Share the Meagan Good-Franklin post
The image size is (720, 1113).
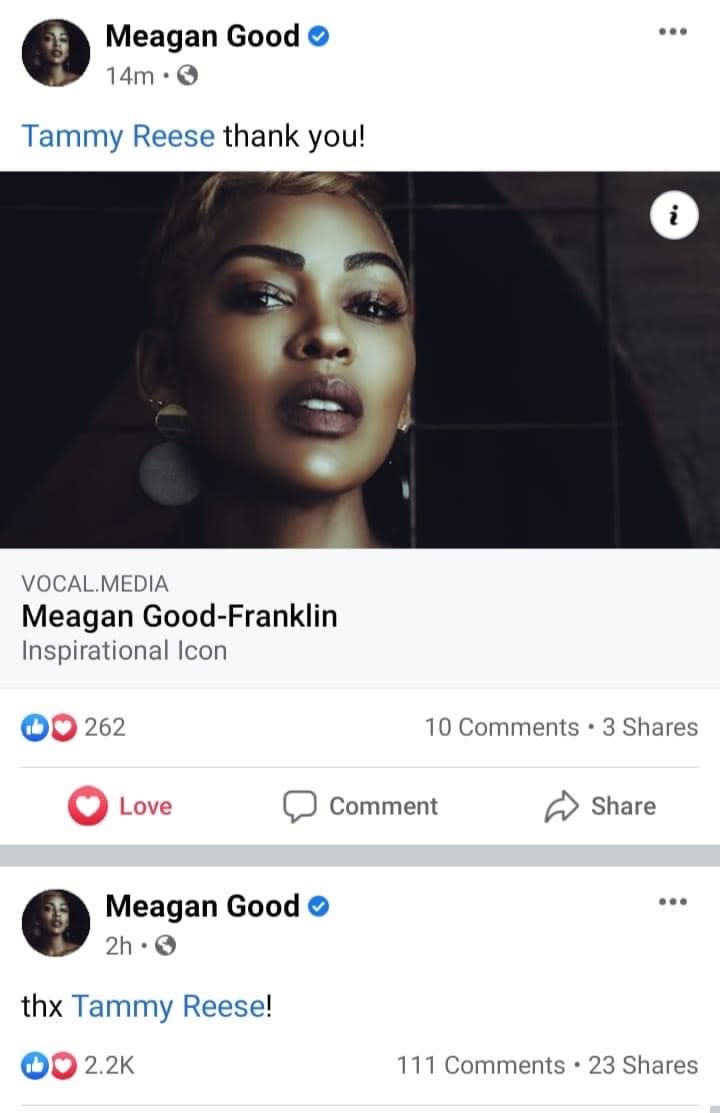(600, 806)
